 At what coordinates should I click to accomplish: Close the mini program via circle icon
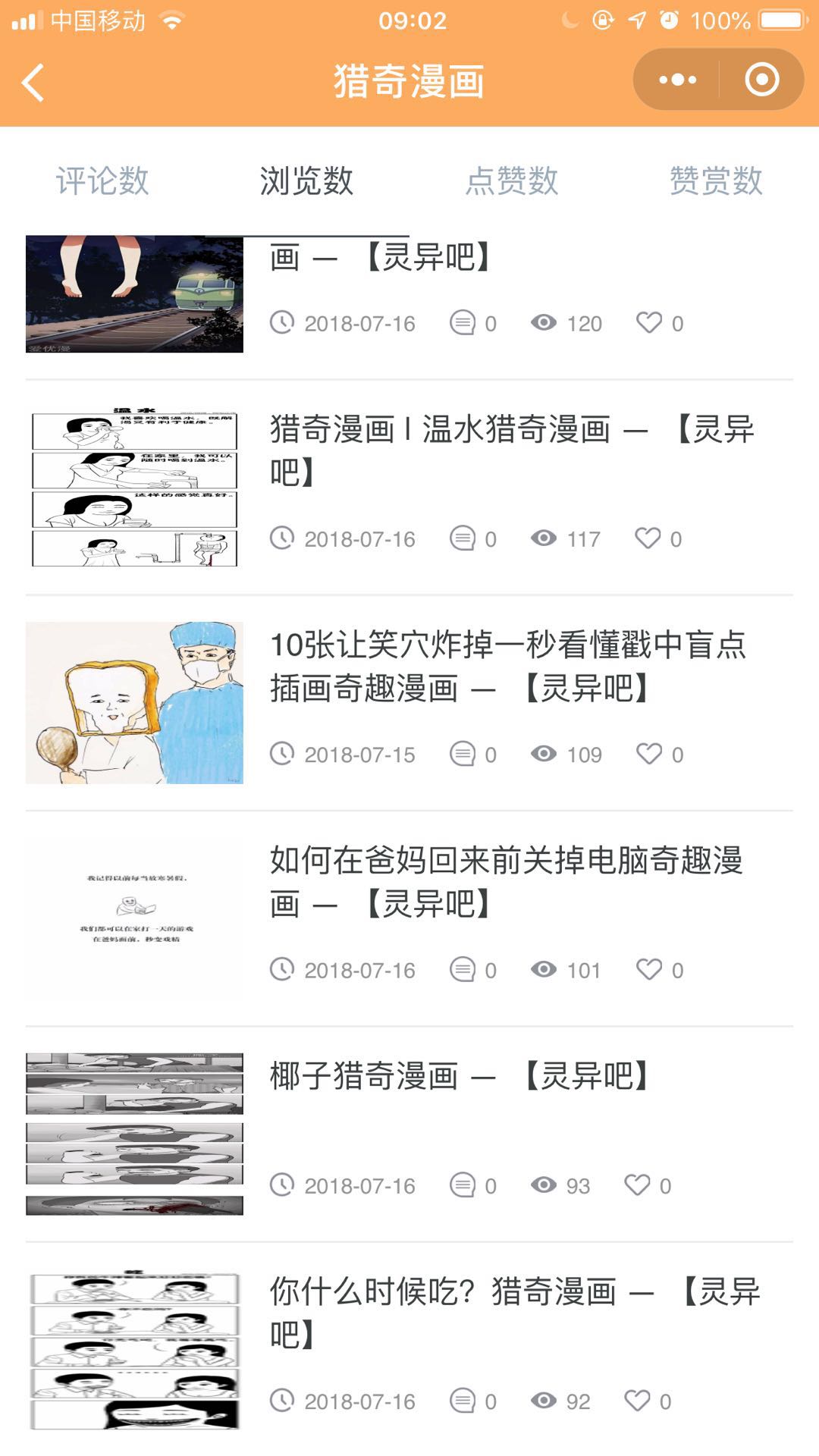click(762, 80)
